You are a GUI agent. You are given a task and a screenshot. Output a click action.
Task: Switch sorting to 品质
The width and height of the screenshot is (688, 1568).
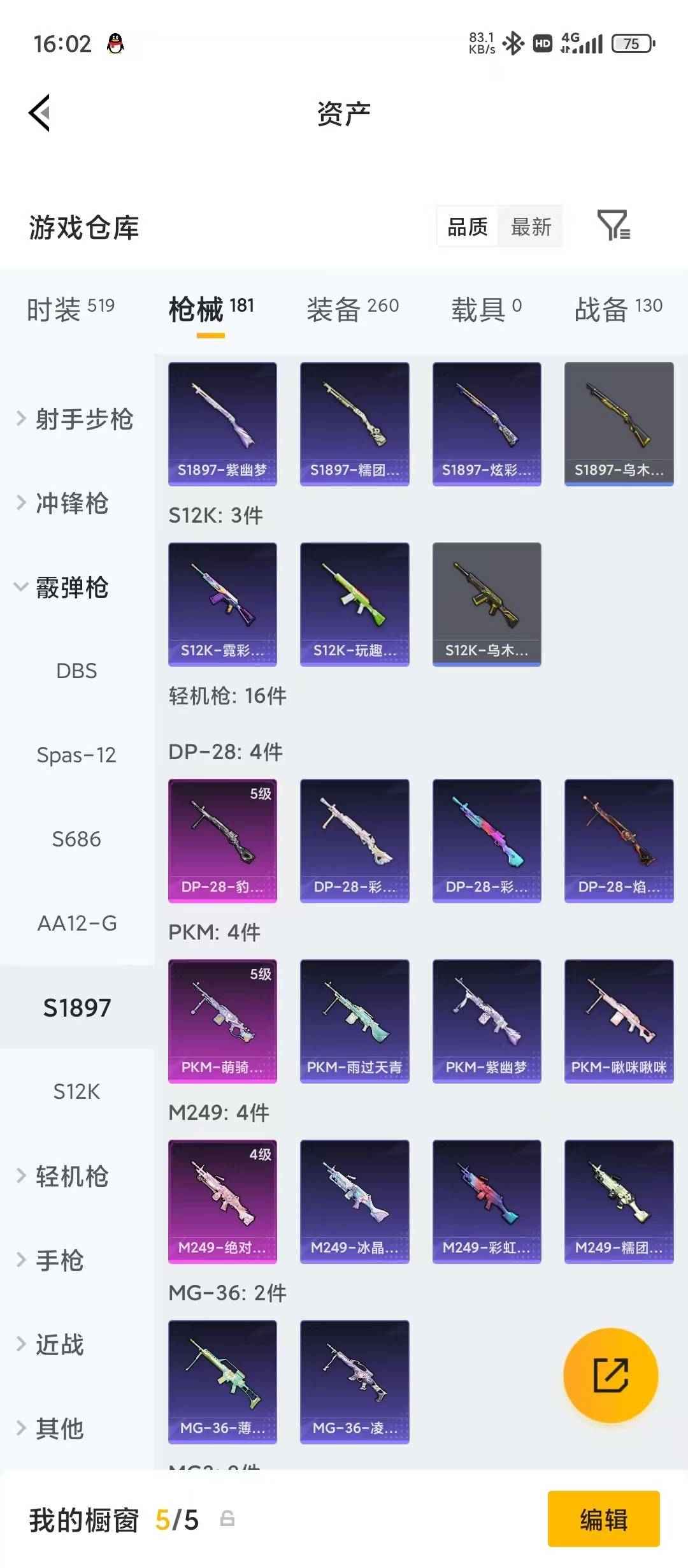pos(467,228)
